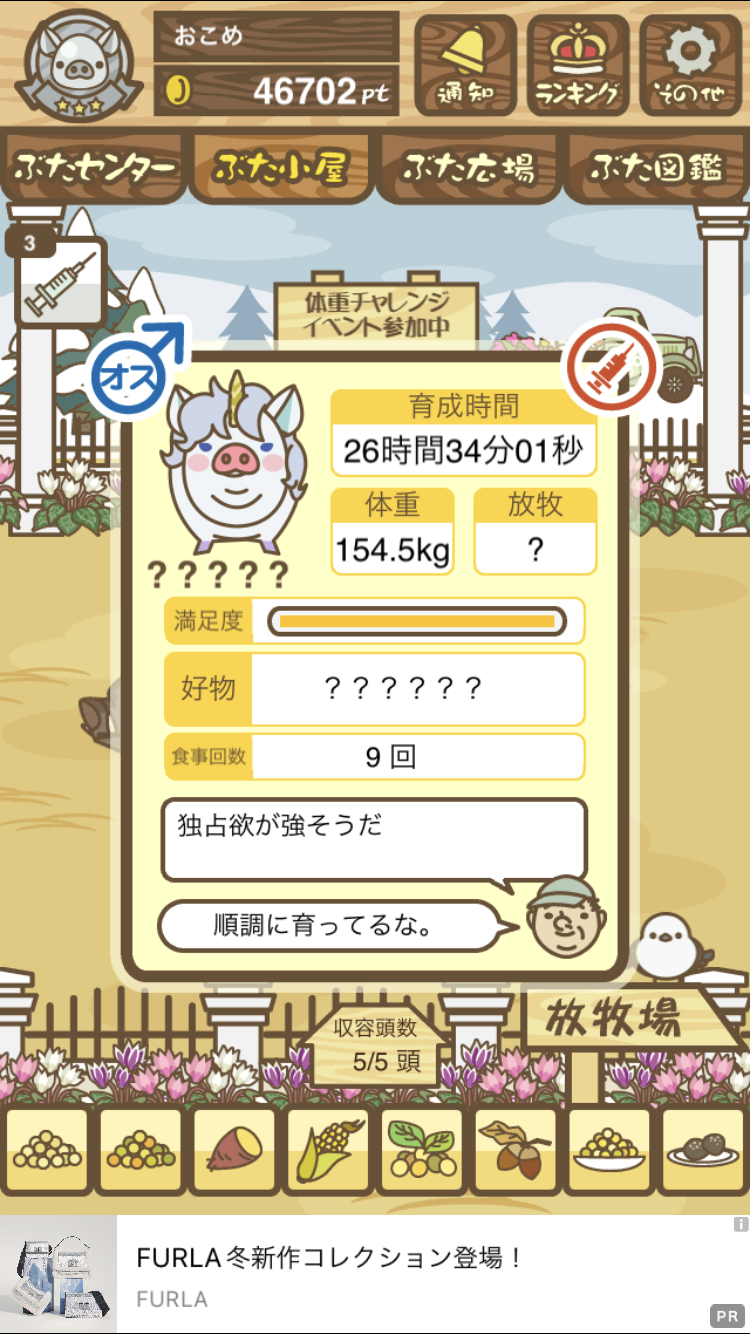
Task: Open the ランキング crown button
Action: (x=578, y=65)
